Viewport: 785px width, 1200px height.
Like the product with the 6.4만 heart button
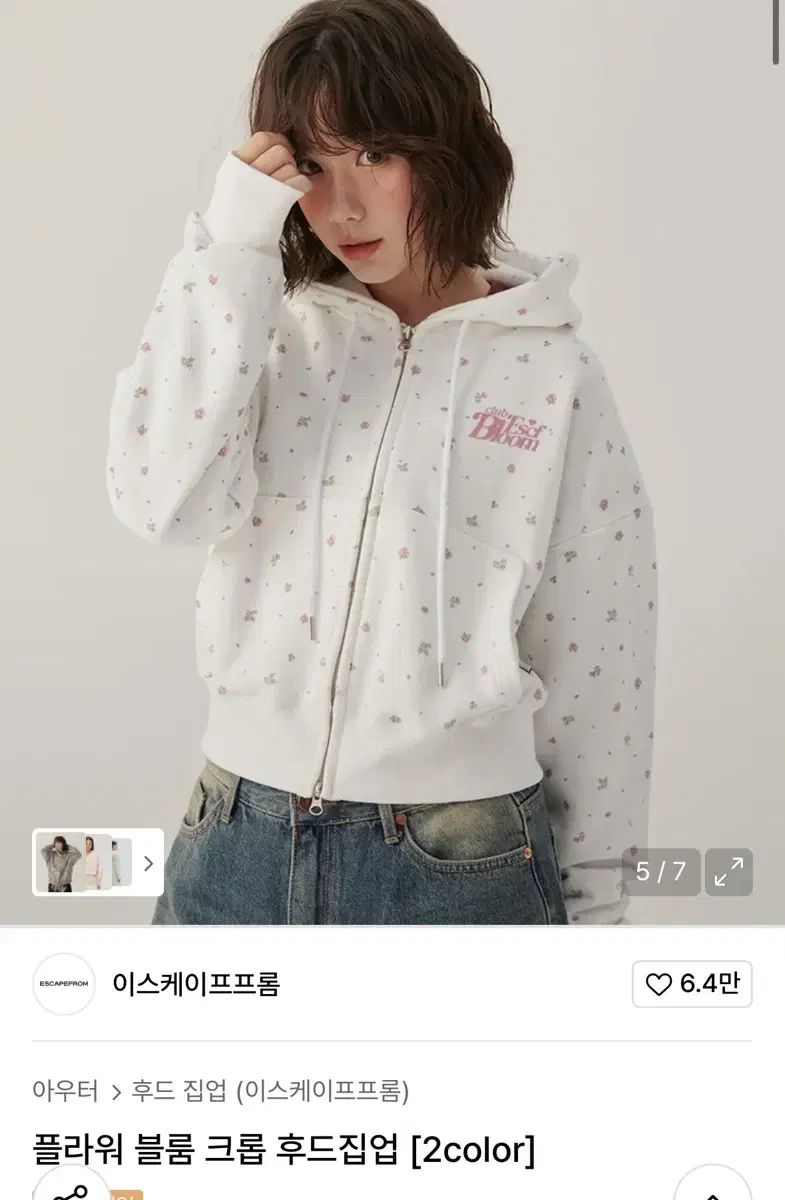coord(692,984)
